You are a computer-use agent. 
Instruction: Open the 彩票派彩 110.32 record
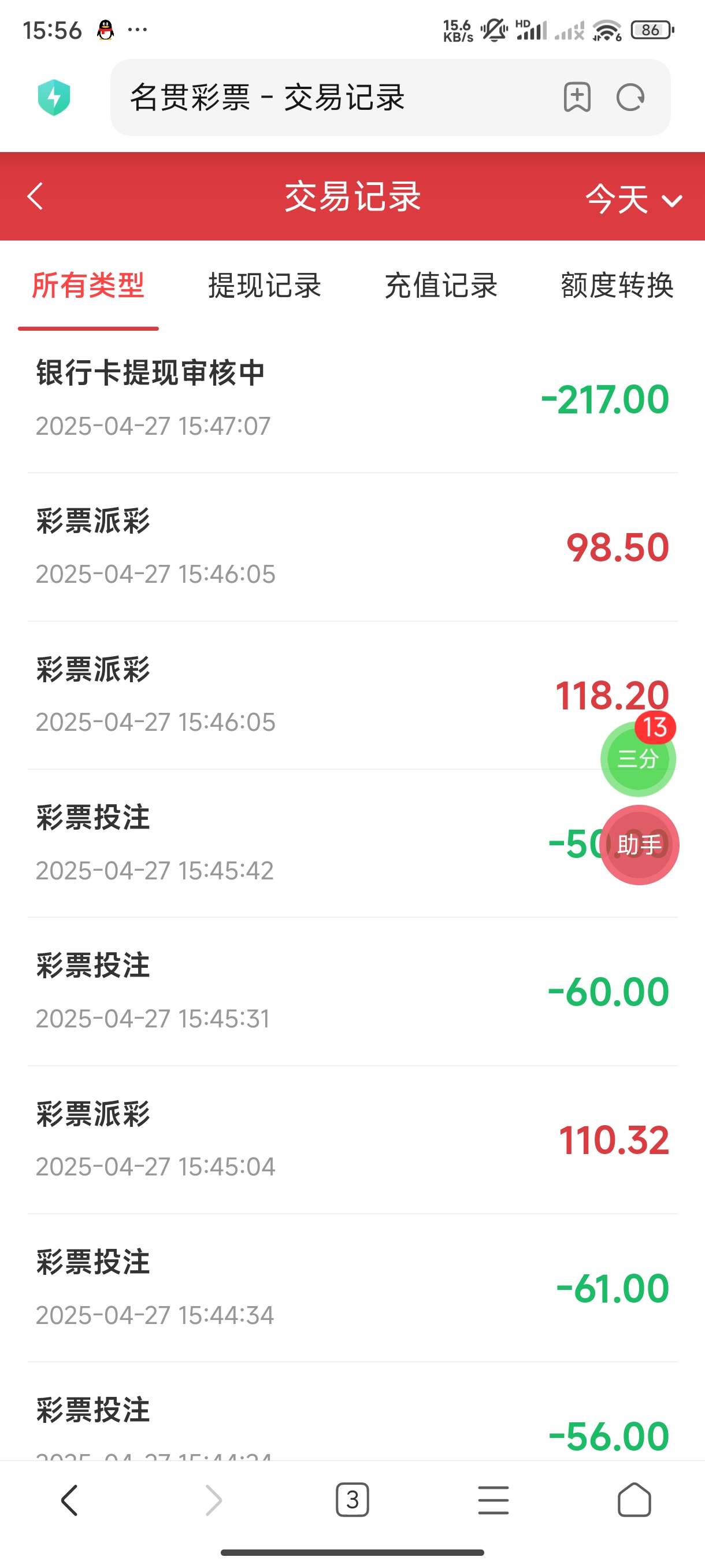pyautogui.click(x=353, y=1140)
